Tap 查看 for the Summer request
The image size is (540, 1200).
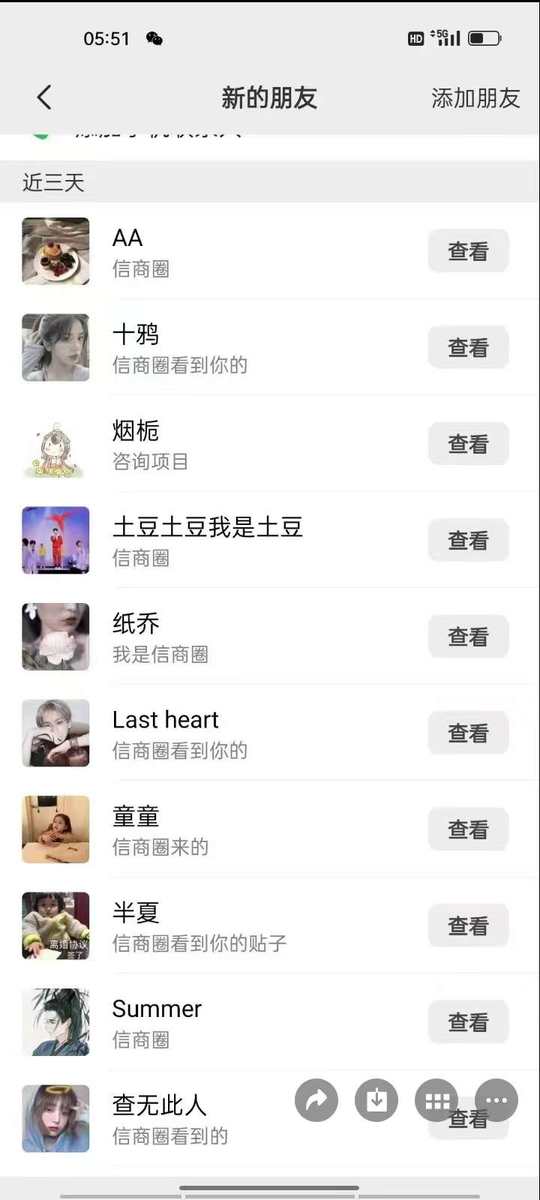pos(468,1022)
